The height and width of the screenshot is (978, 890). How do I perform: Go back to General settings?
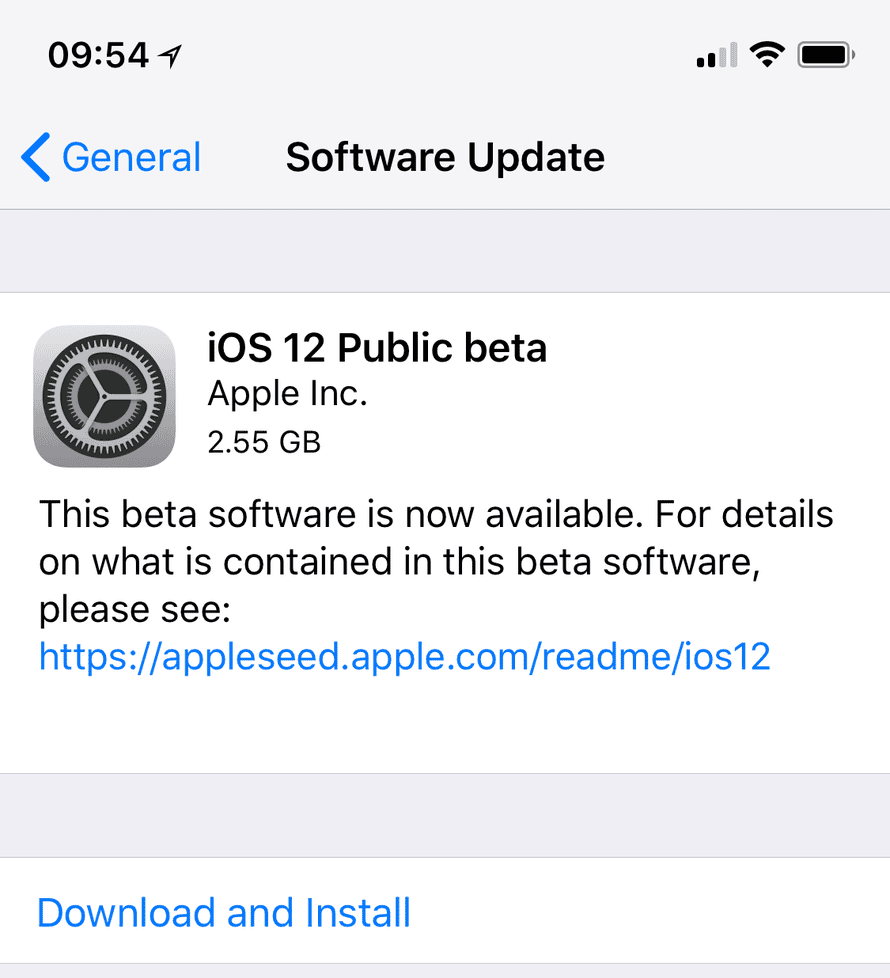coord(112,158)
